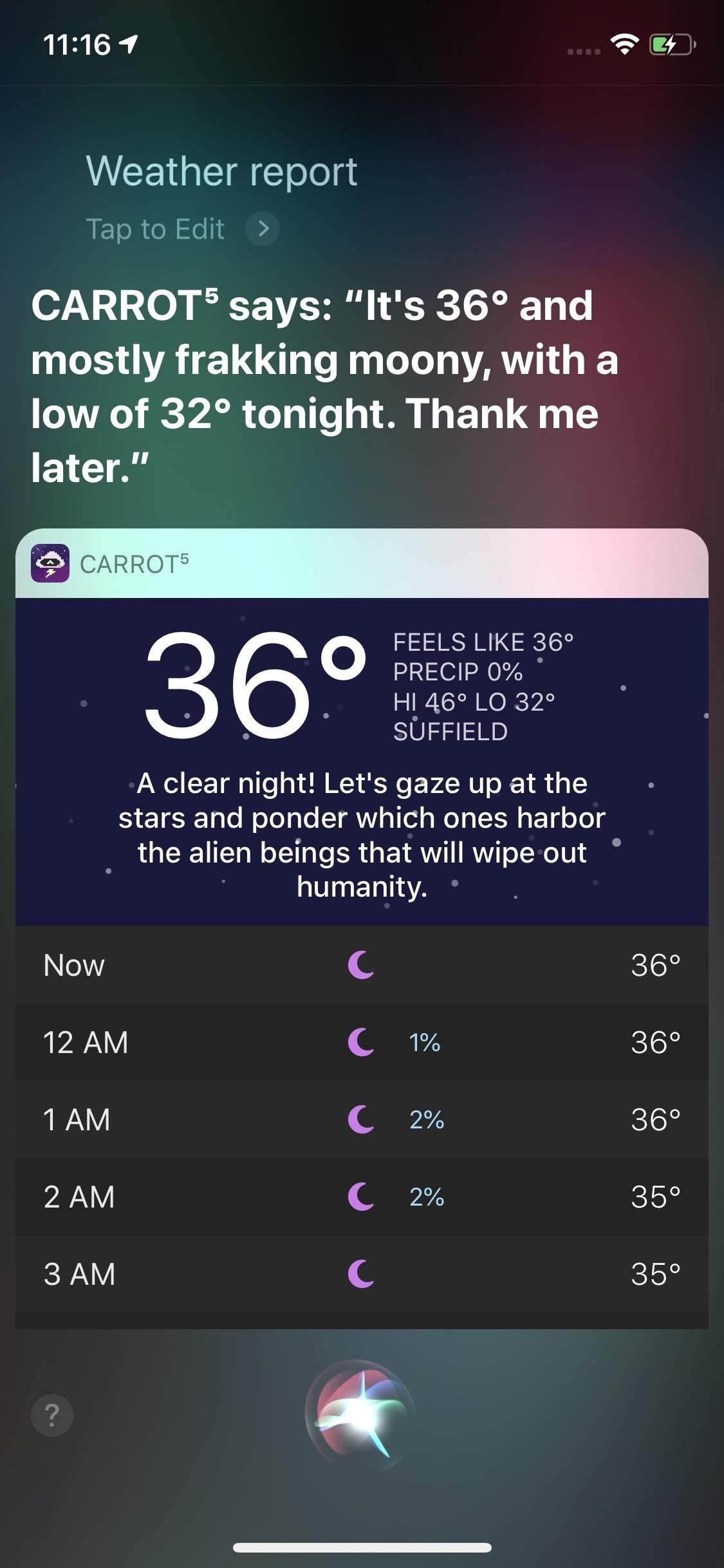Tap the SUFFIELD location label
Image resolution: width=724 pixels, height=1568 pixels.
[452, 732]
